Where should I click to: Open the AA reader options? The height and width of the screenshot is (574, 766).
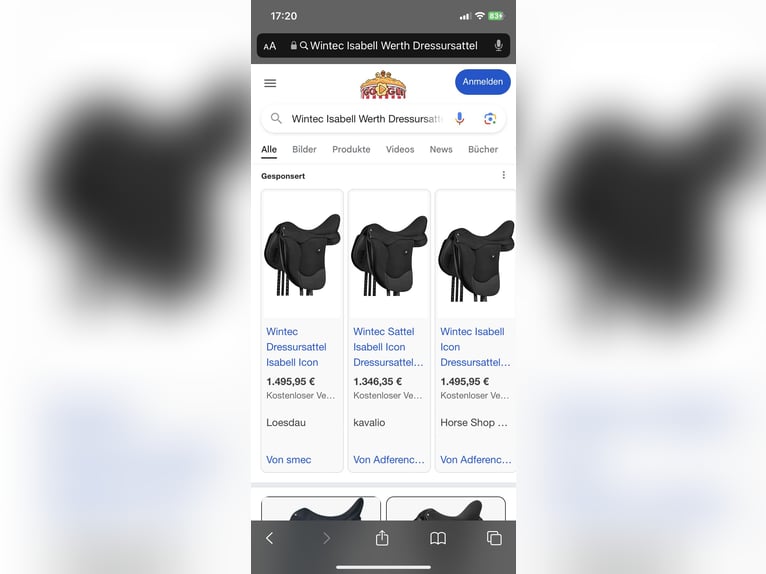point(270,46)
